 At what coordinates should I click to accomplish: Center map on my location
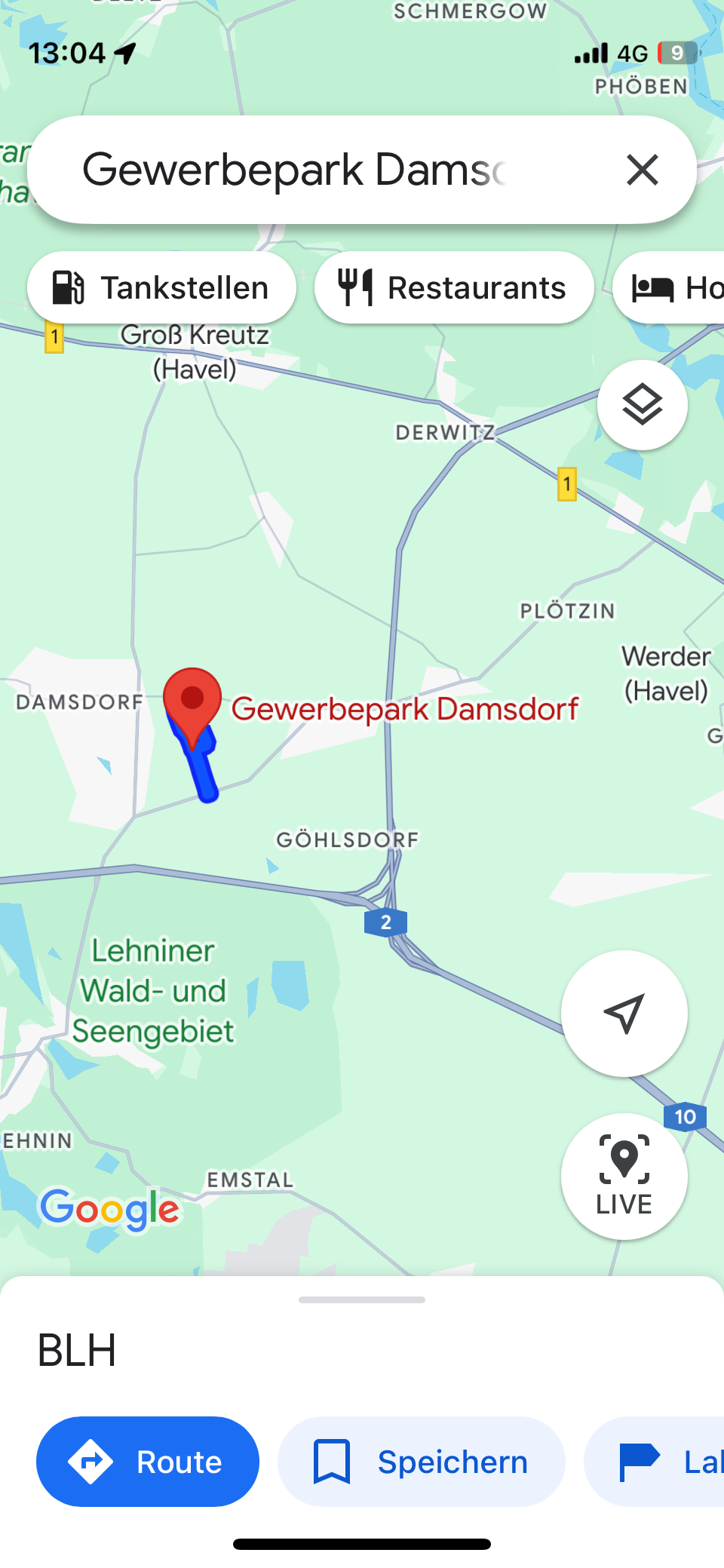pyautogui.click(x=624, y=1013)
